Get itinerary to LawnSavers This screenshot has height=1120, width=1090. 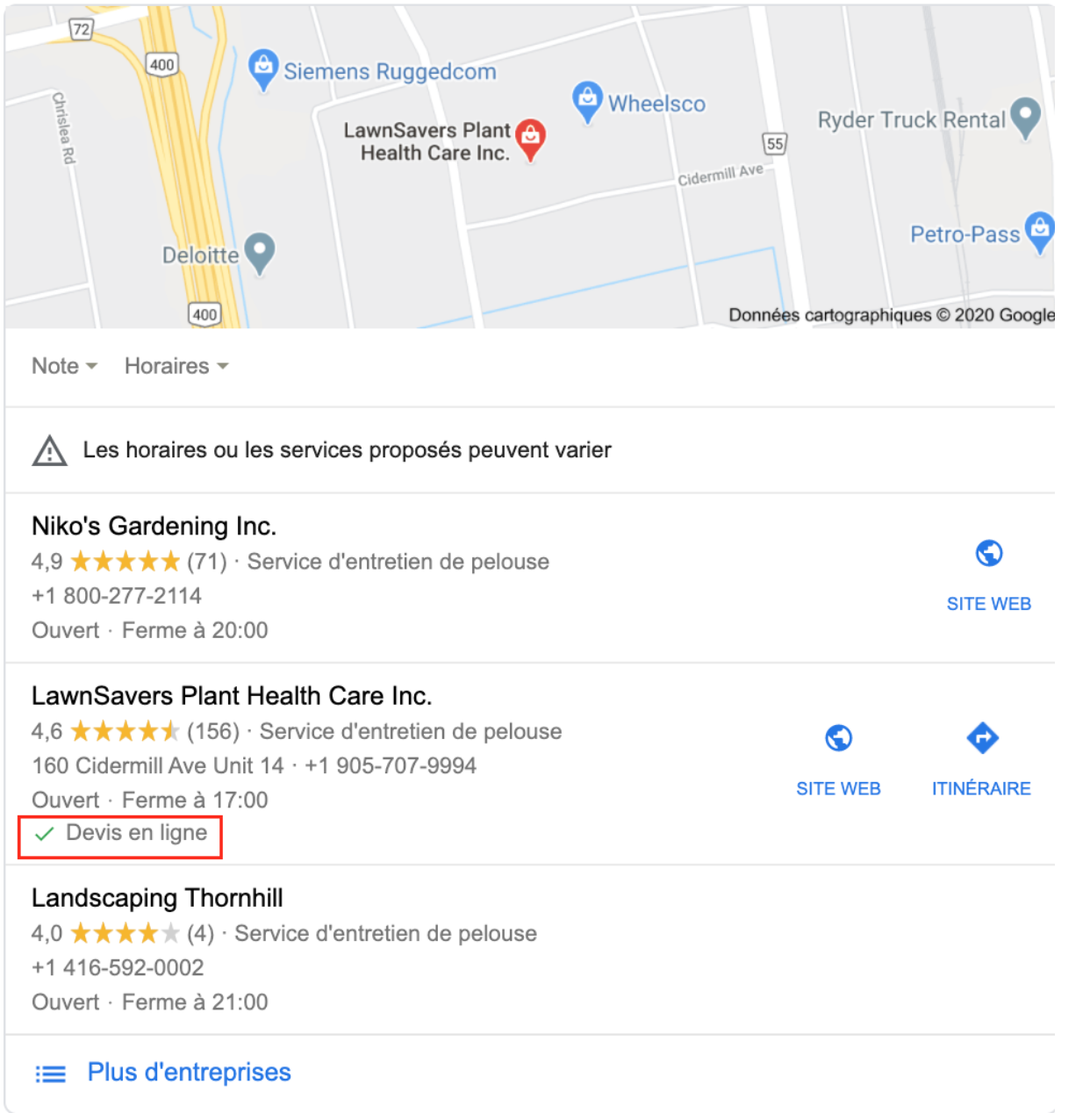pyautogui.click(x=981, y=759)
